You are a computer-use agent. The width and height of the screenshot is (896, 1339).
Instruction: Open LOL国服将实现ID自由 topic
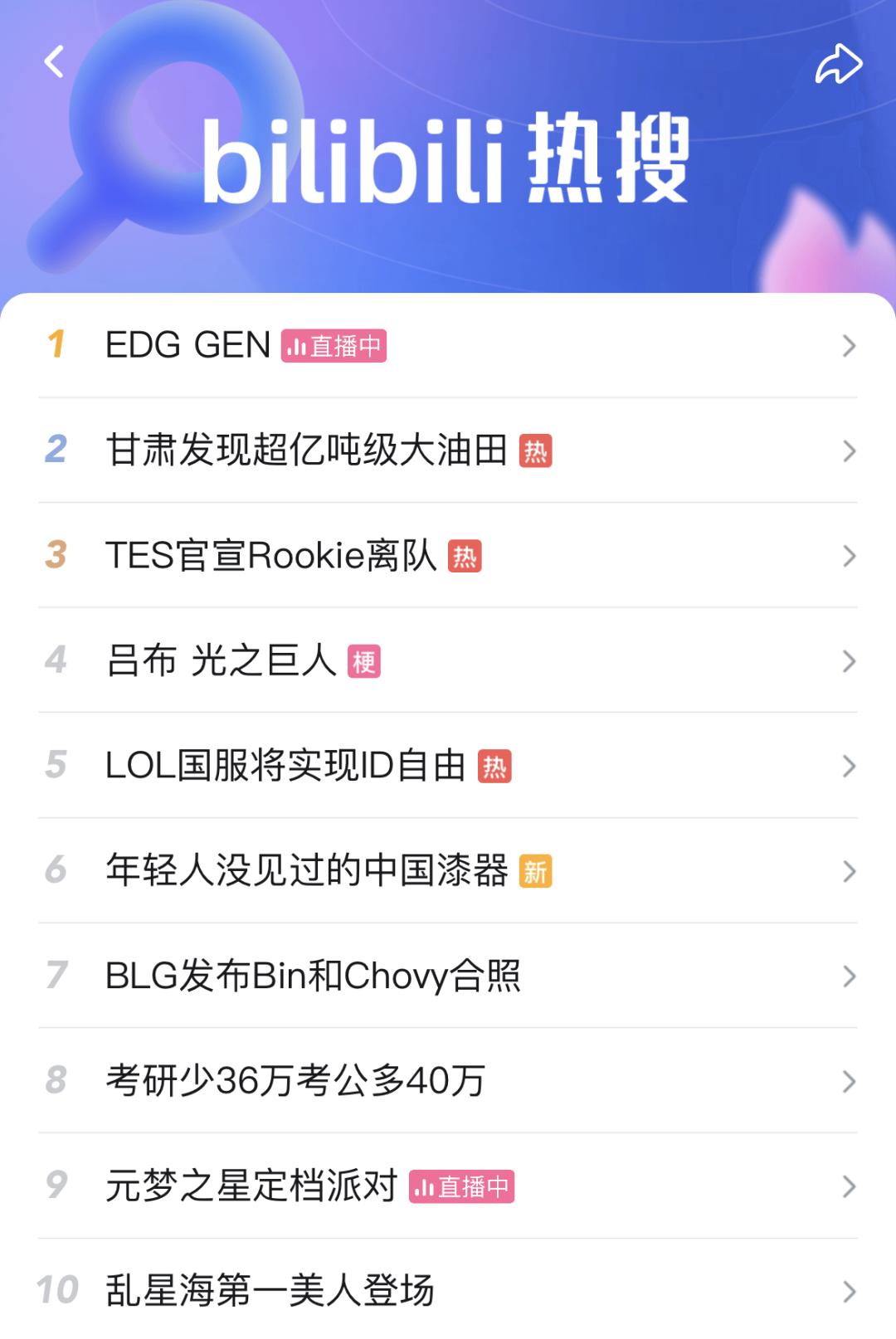pos(448,766)
